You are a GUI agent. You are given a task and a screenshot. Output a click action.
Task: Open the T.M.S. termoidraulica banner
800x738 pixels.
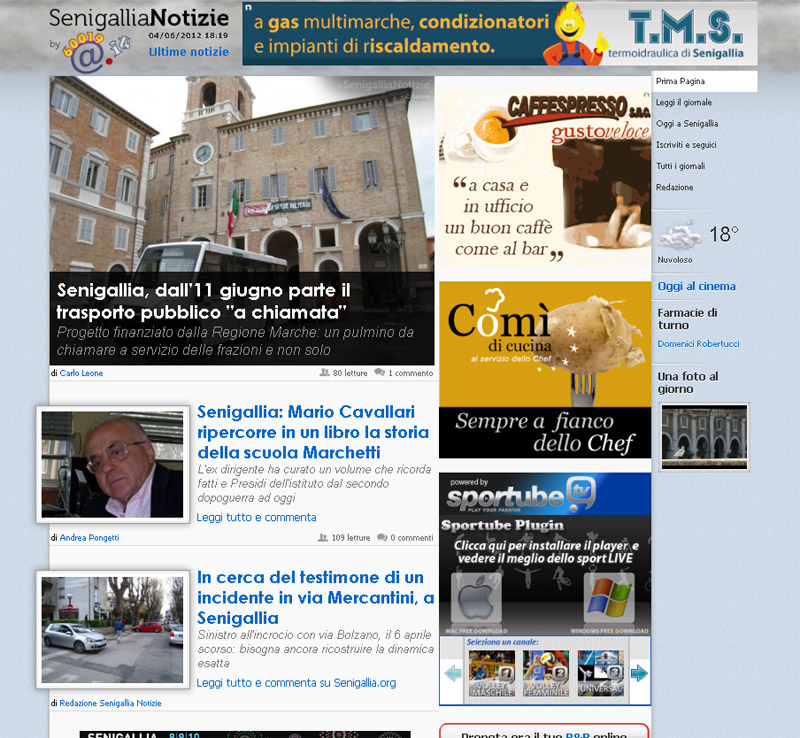499,34
